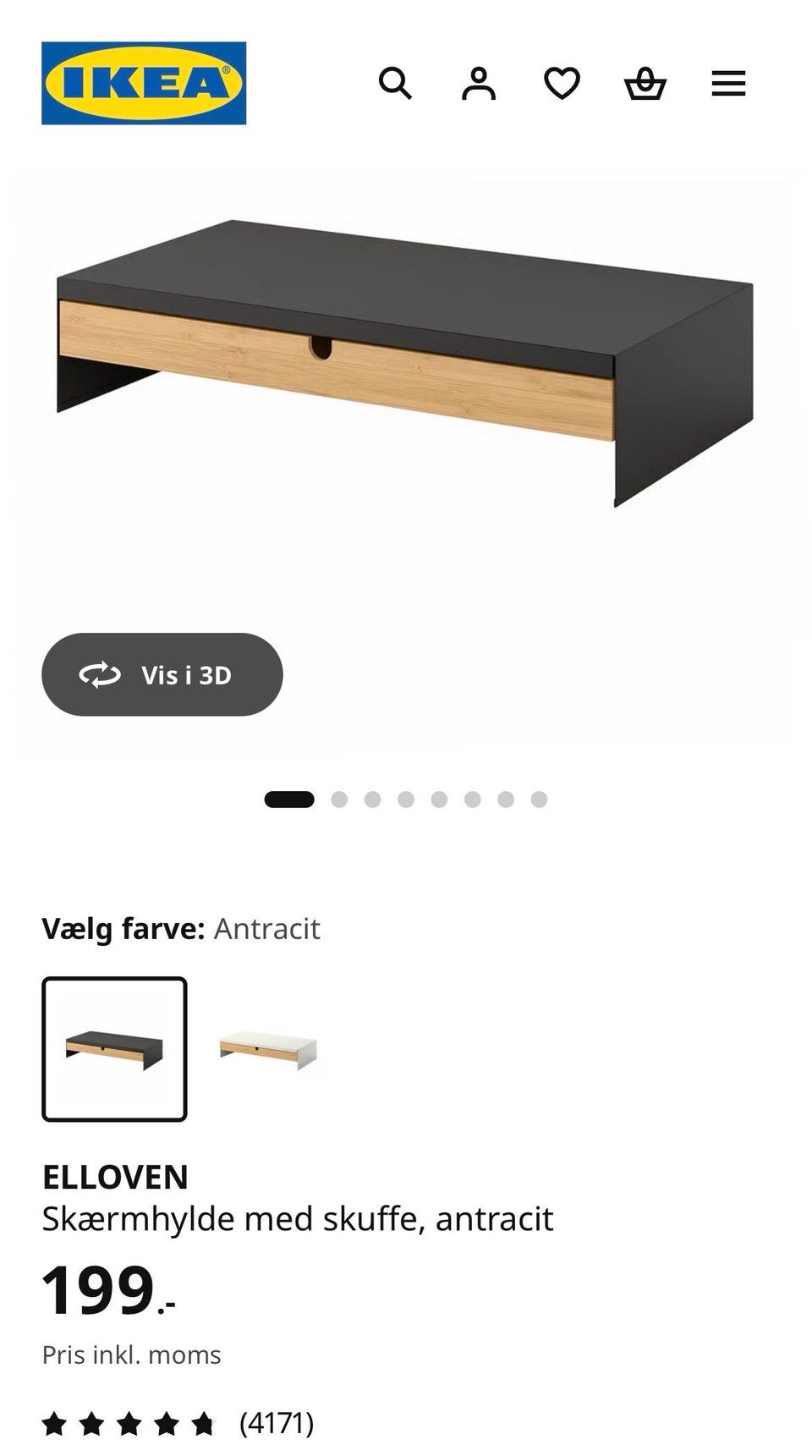Click the main ELLOVEN product image
This screenshot has width=812, height=1456.
click(x=406, y=355)
